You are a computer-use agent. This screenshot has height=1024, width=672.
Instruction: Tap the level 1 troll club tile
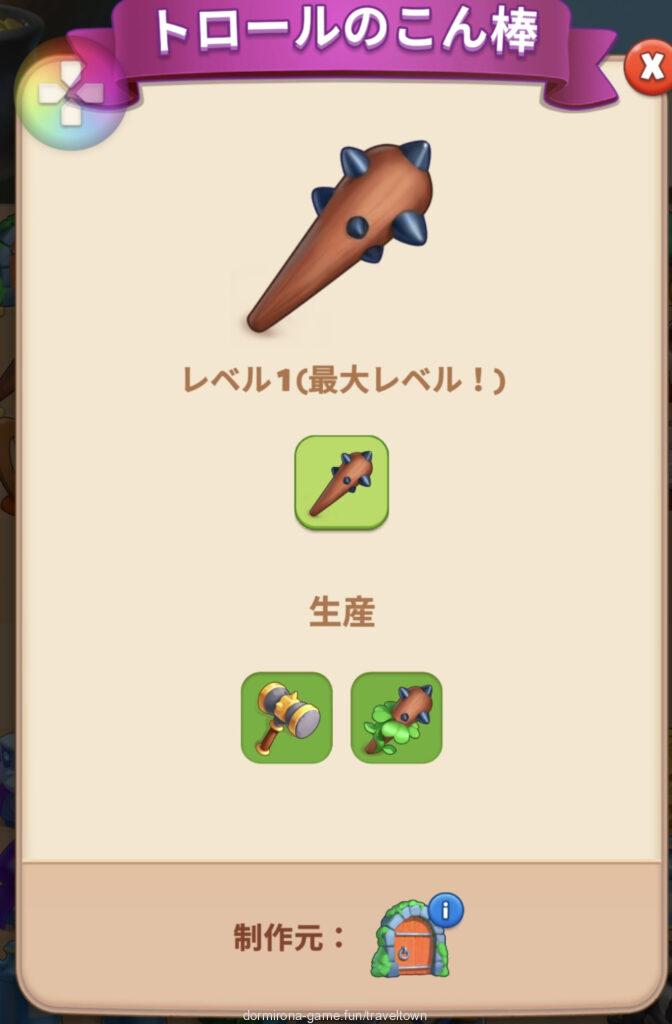click(x=341, y=482)
